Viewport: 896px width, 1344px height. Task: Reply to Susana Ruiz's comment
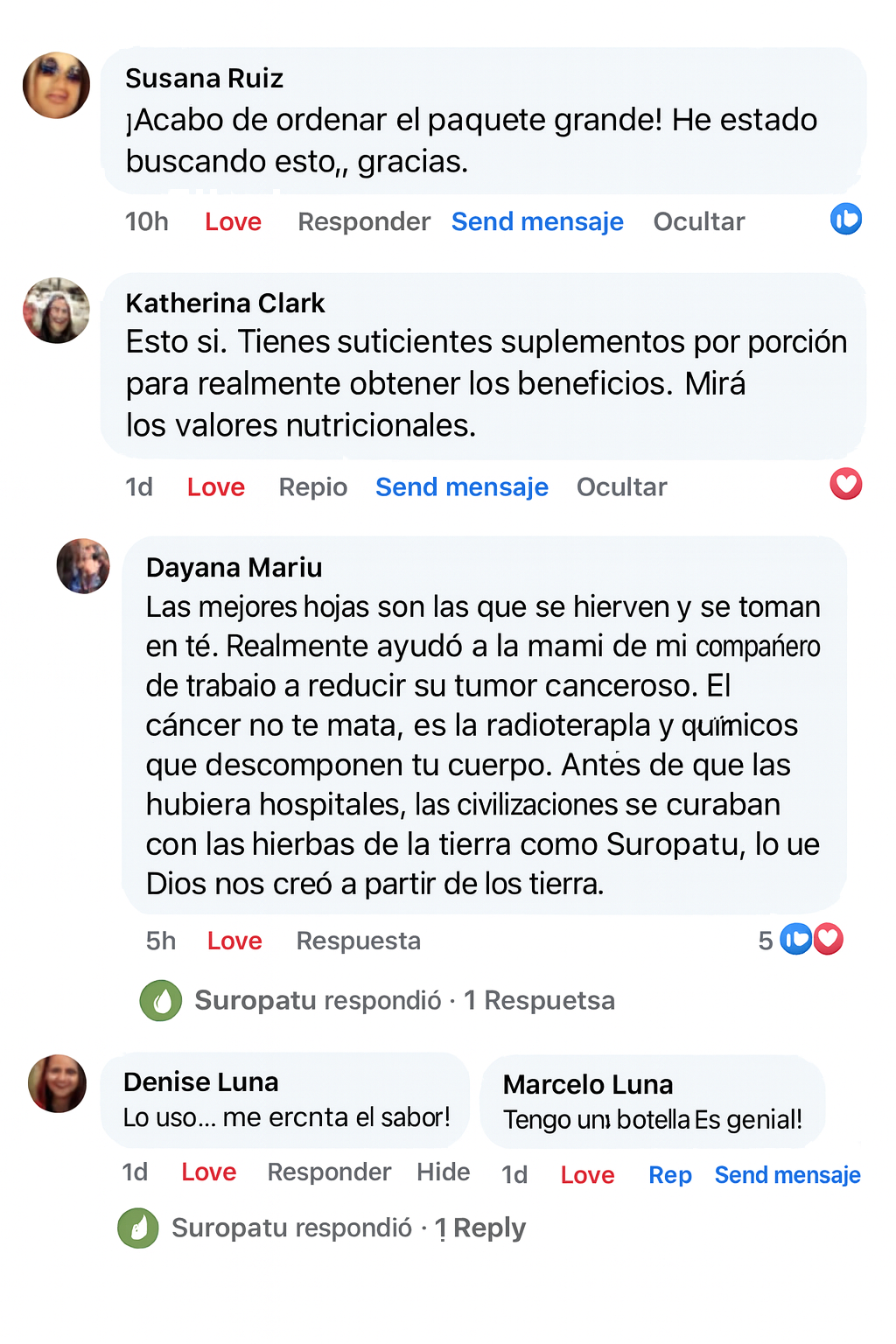coord(364,222)
